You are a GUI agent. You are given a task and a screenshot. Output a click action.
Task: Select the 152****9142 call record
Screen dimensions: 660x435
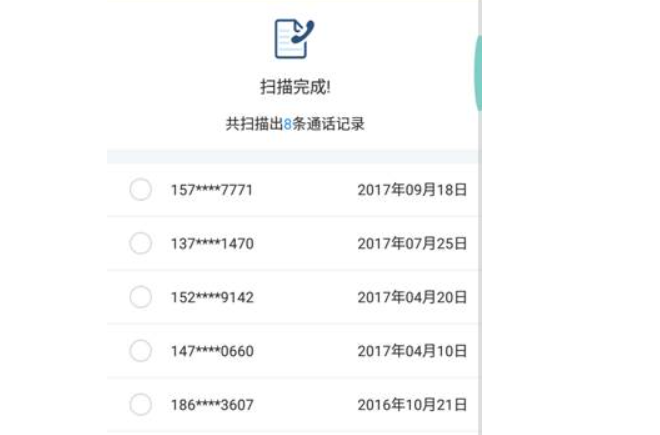141,297
